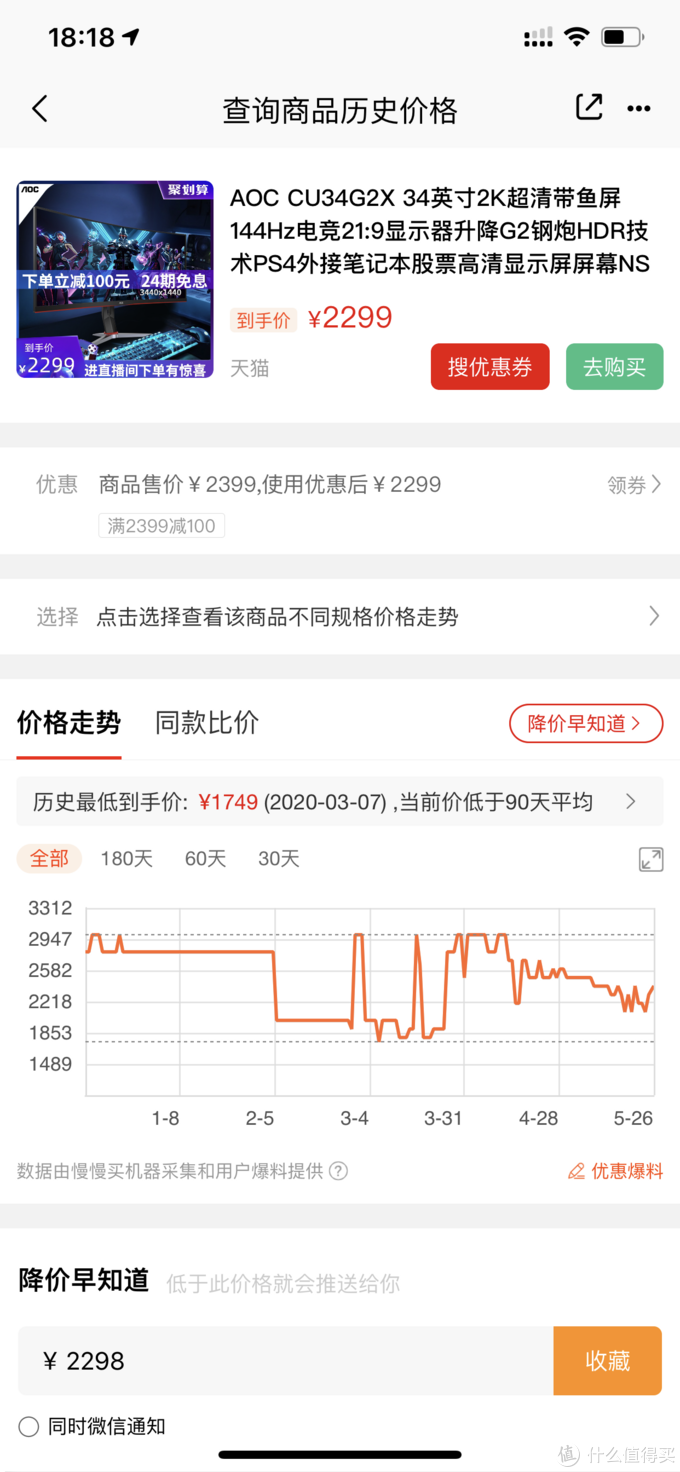
Task: Select the 全部 time range chip
Action: click(x=49, y=859)
